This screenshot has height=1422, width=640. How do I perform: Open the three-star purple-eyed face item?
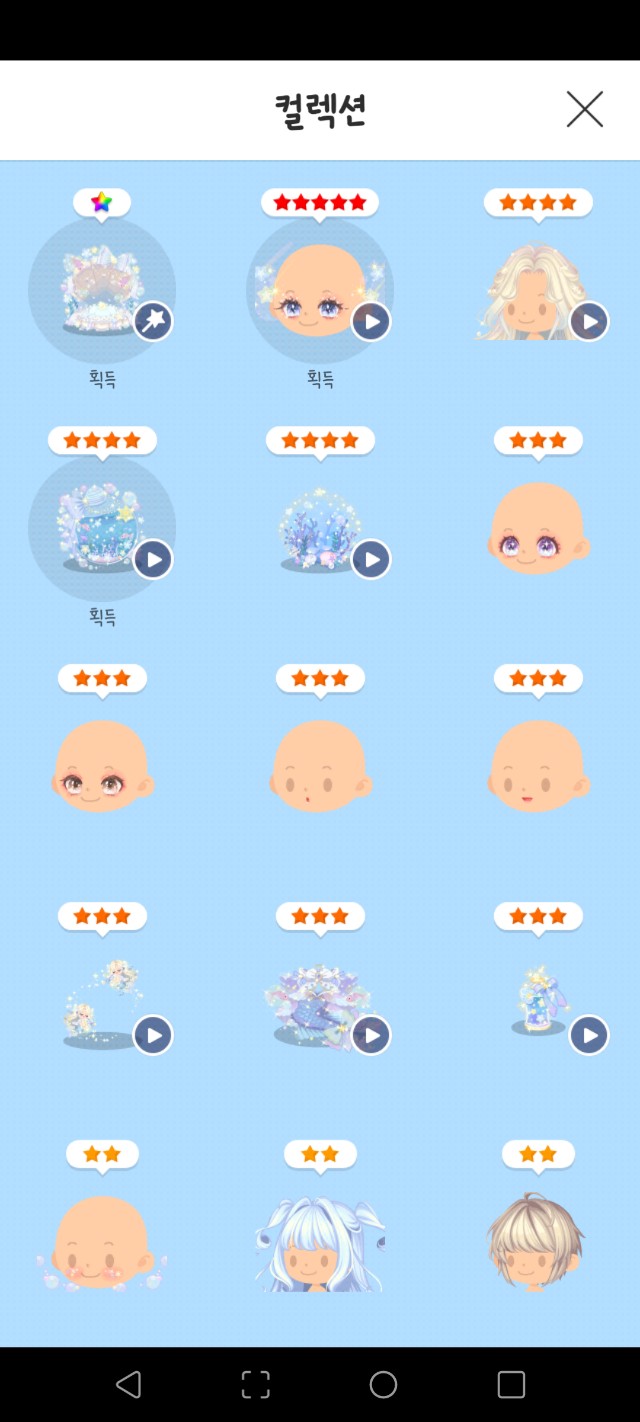click(x=538, y=529)
